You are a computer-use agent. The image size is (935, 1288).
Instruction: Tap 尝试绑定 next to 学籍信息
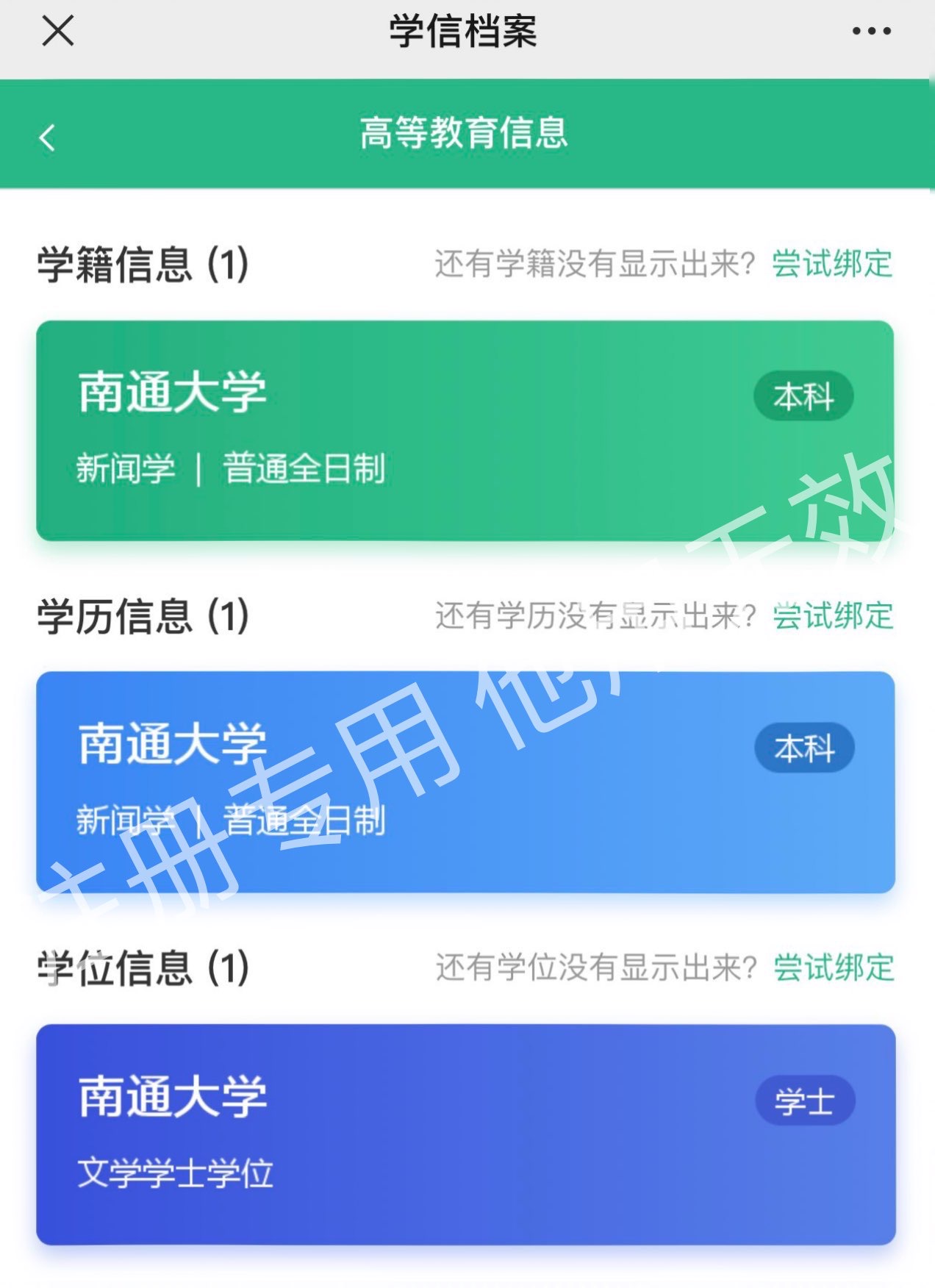[x=832, y=264]
